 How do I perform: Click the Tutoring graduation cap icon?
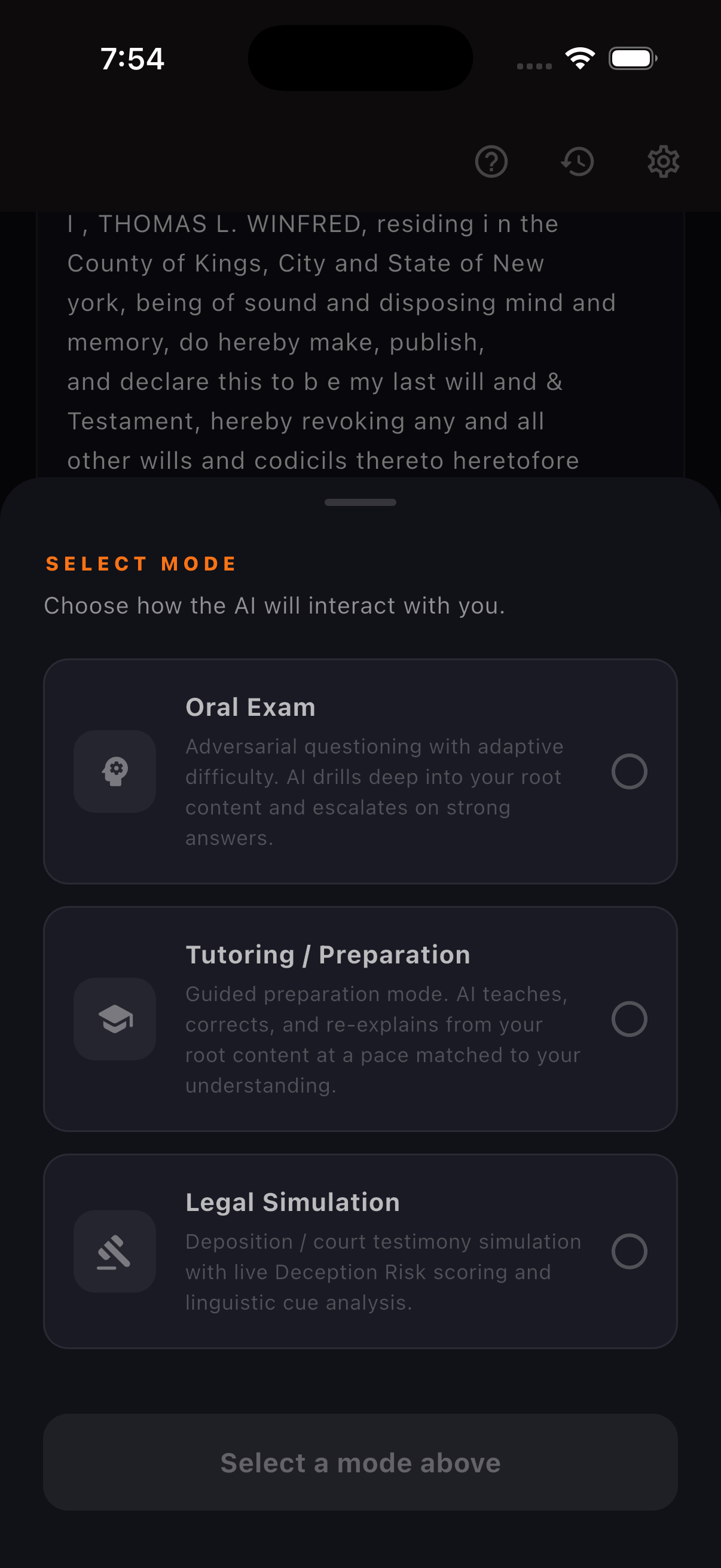[114, 1019]
